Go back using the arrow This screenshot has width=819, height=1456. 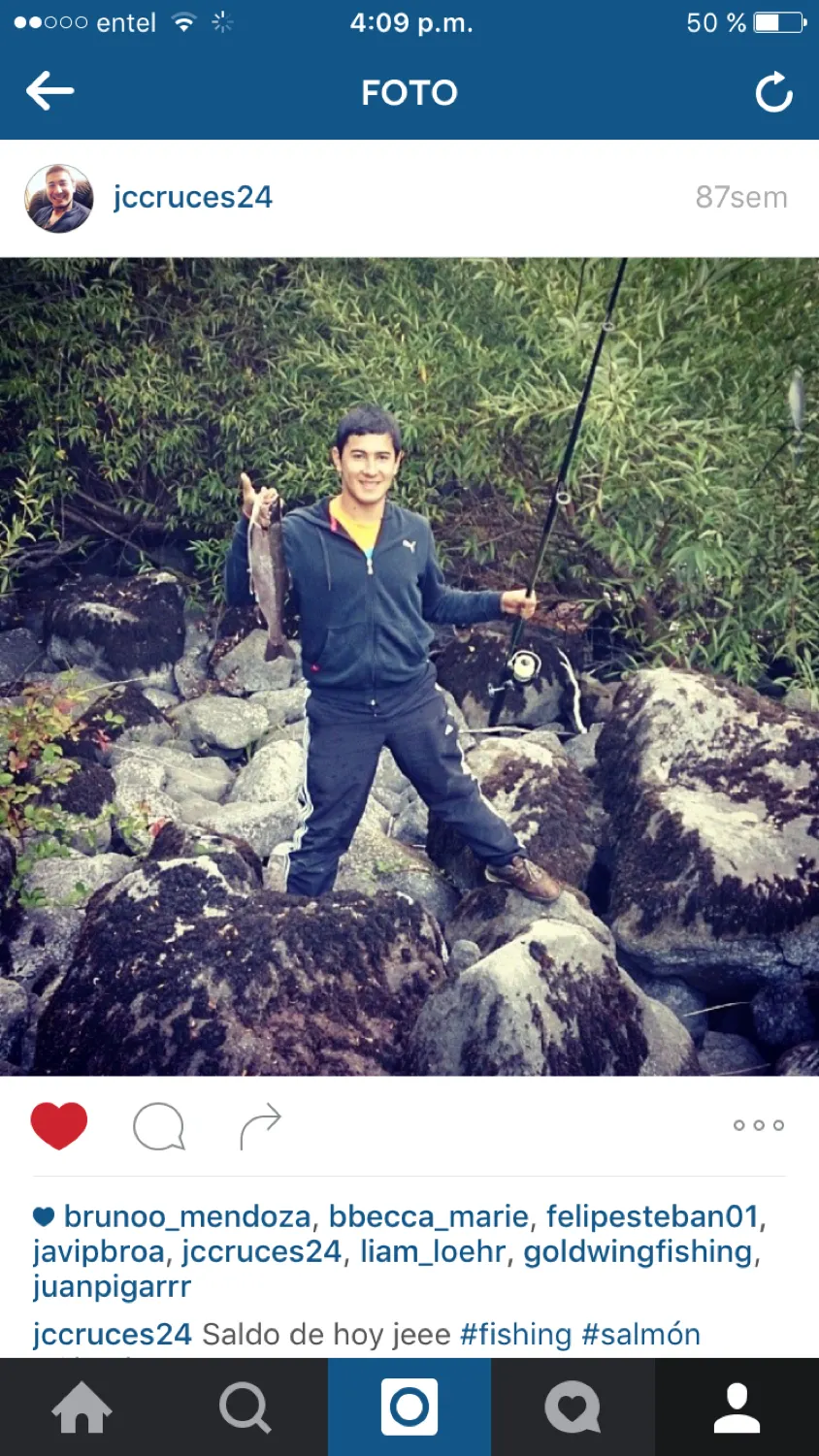click(50, 92)
